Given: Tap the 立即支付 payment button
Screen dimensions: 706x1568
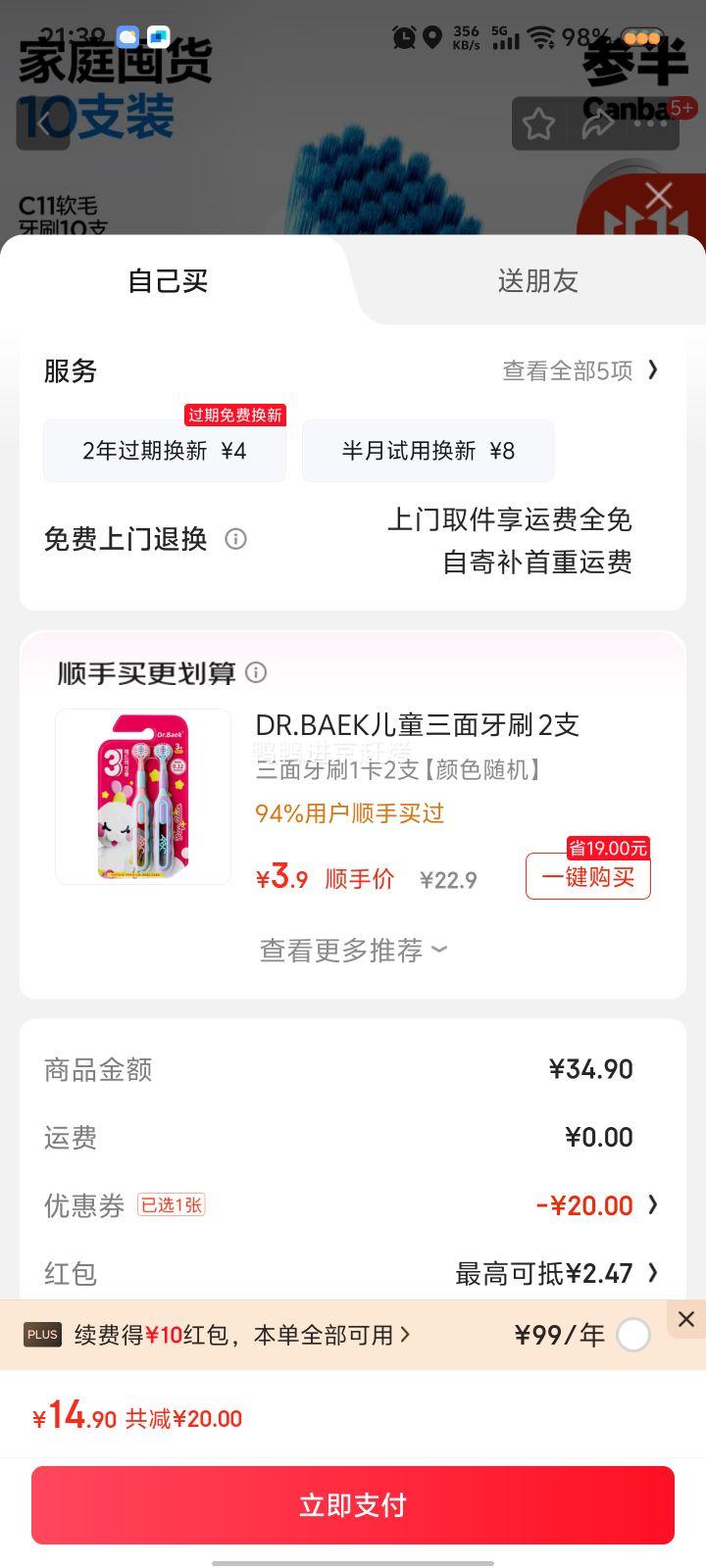Looking at the screenshot, I should click(352, 1504).
